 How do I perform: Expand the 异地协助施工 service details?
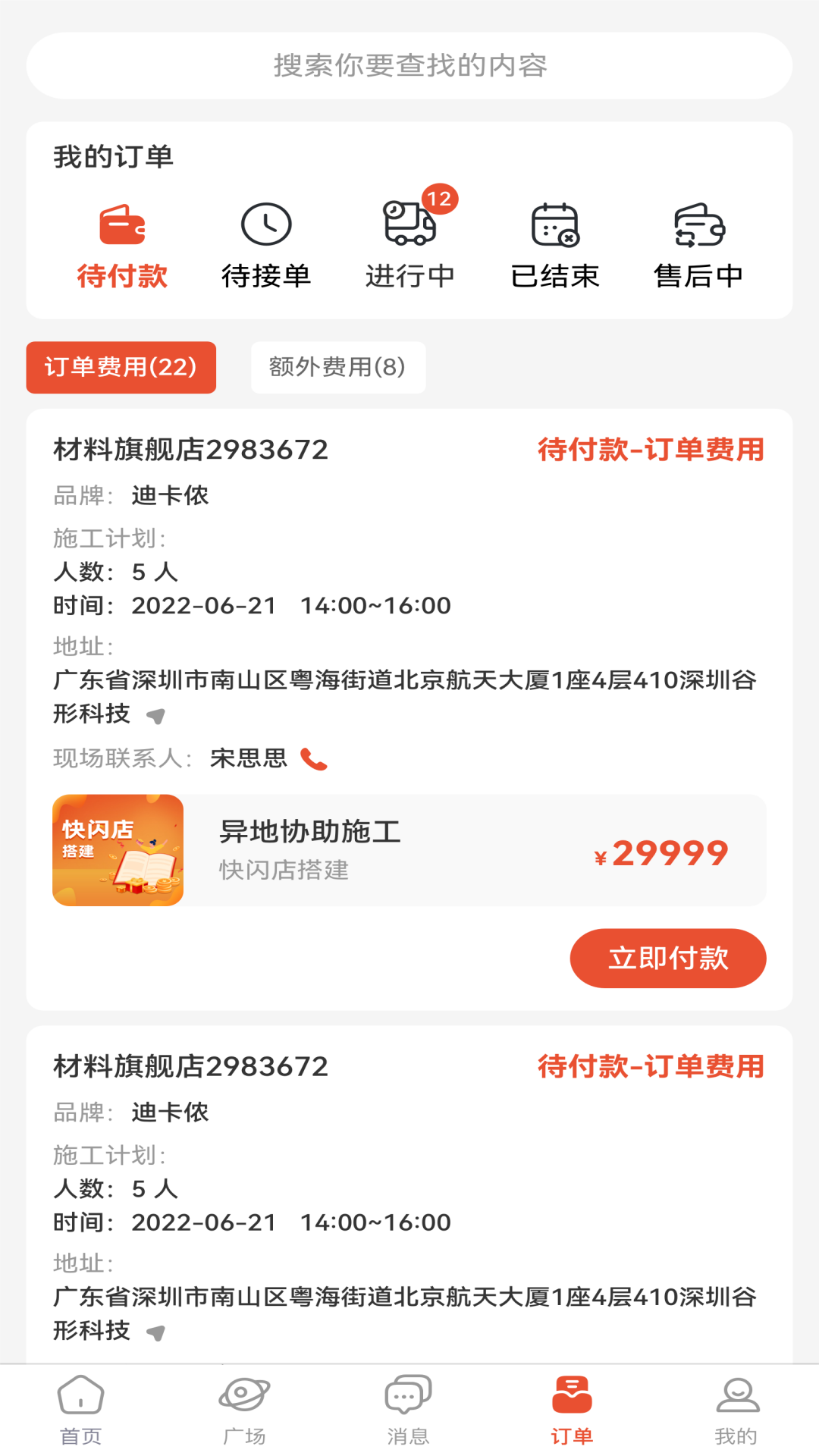click(x=310, y=831)
